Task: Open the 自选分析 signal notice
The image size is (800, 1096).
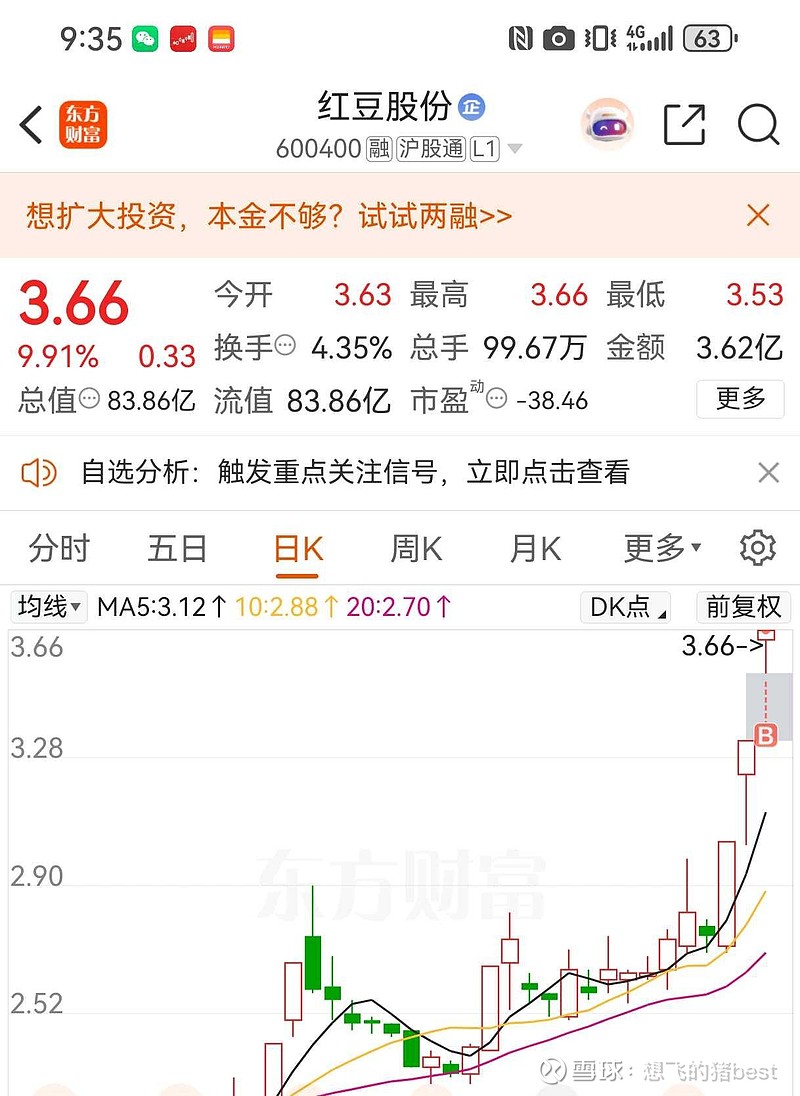Action: pos(355,472)
